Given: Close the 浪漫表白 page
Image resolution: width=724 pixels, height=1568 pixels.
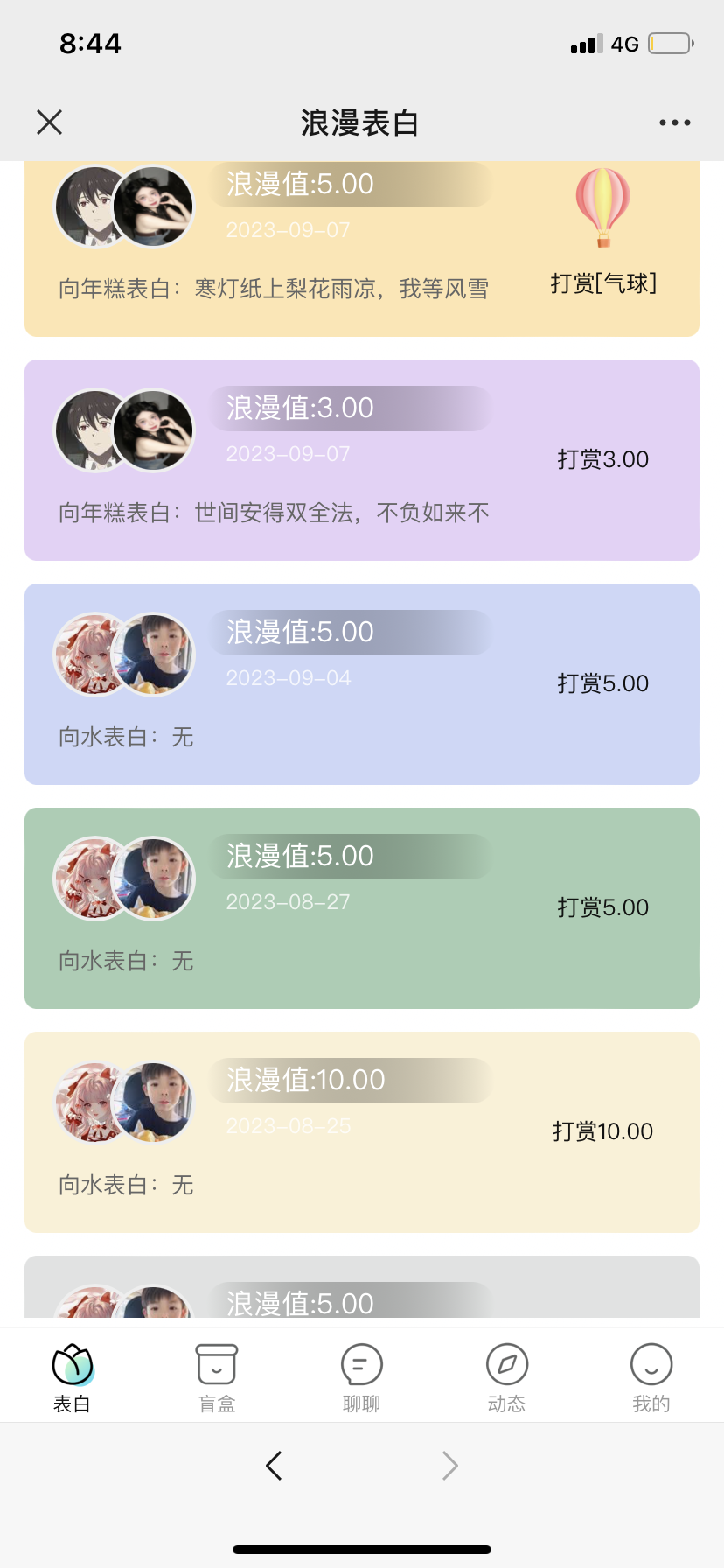Looking at the screenshot, I should tap(50, 122).
